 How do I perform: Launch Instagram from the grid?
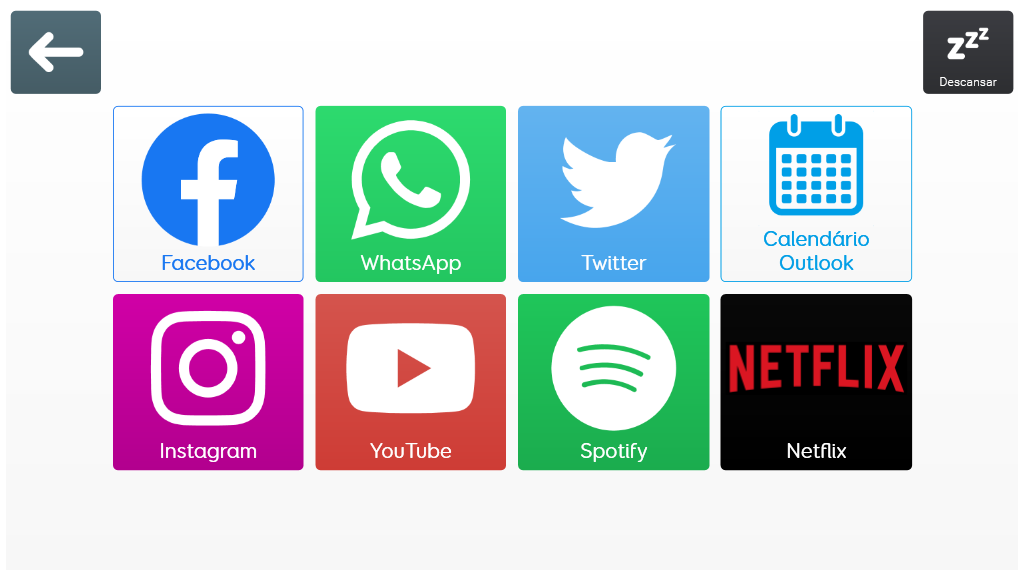(208, 382)
